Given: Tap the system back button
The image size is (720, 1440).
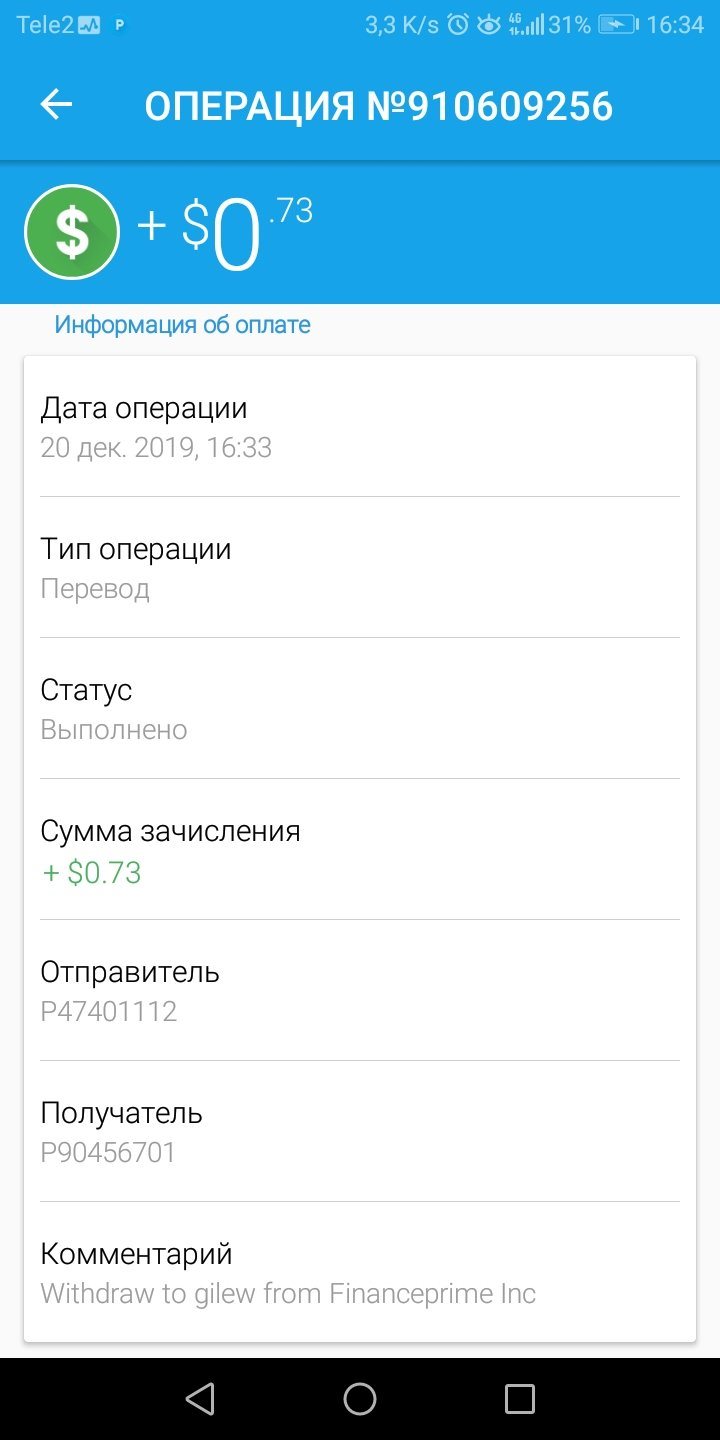Looking at the screenshot, I should click(200, 1398).
